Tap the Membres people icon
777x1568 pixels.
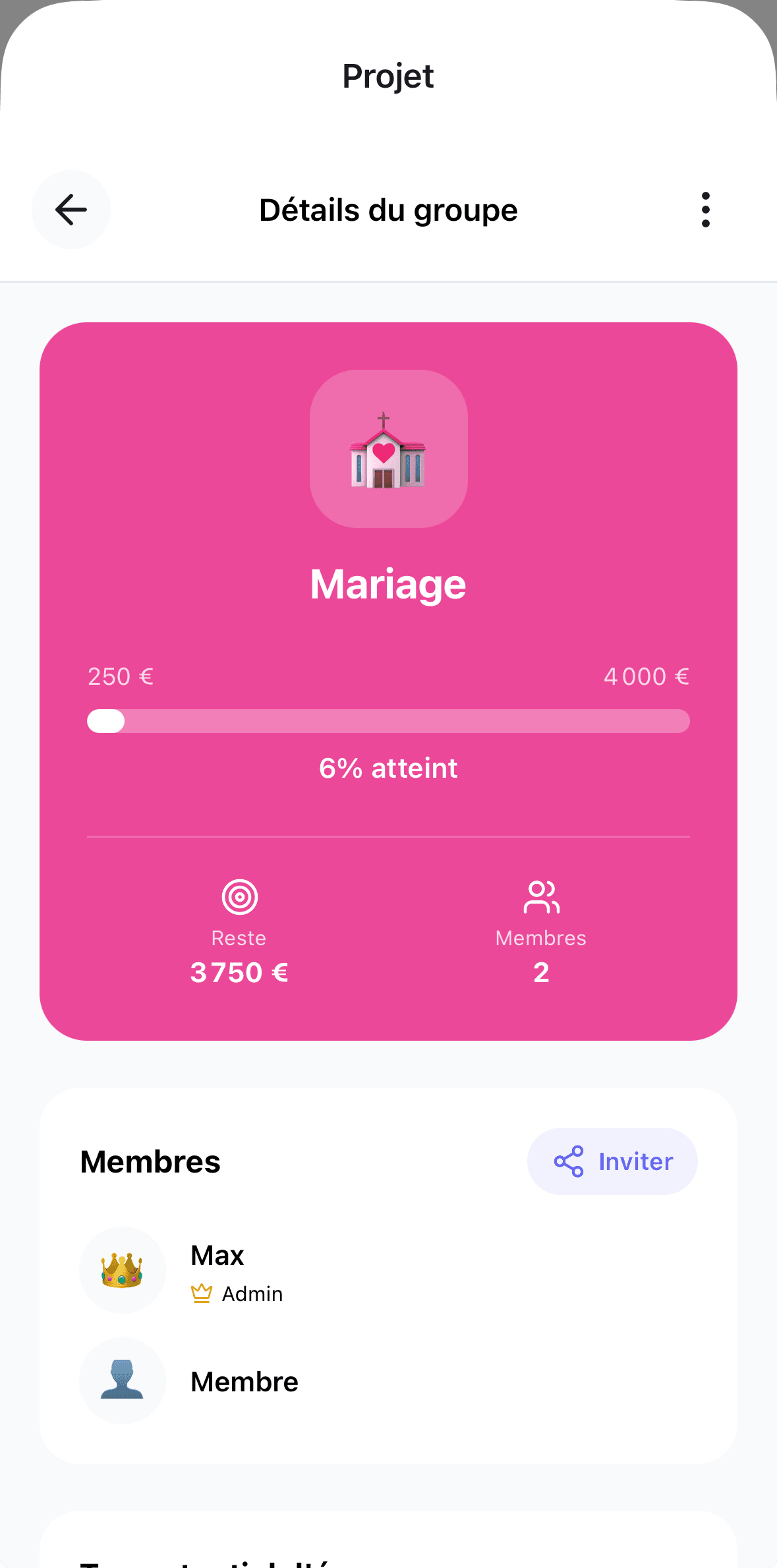pyautogui.click(x=540, y=897)
